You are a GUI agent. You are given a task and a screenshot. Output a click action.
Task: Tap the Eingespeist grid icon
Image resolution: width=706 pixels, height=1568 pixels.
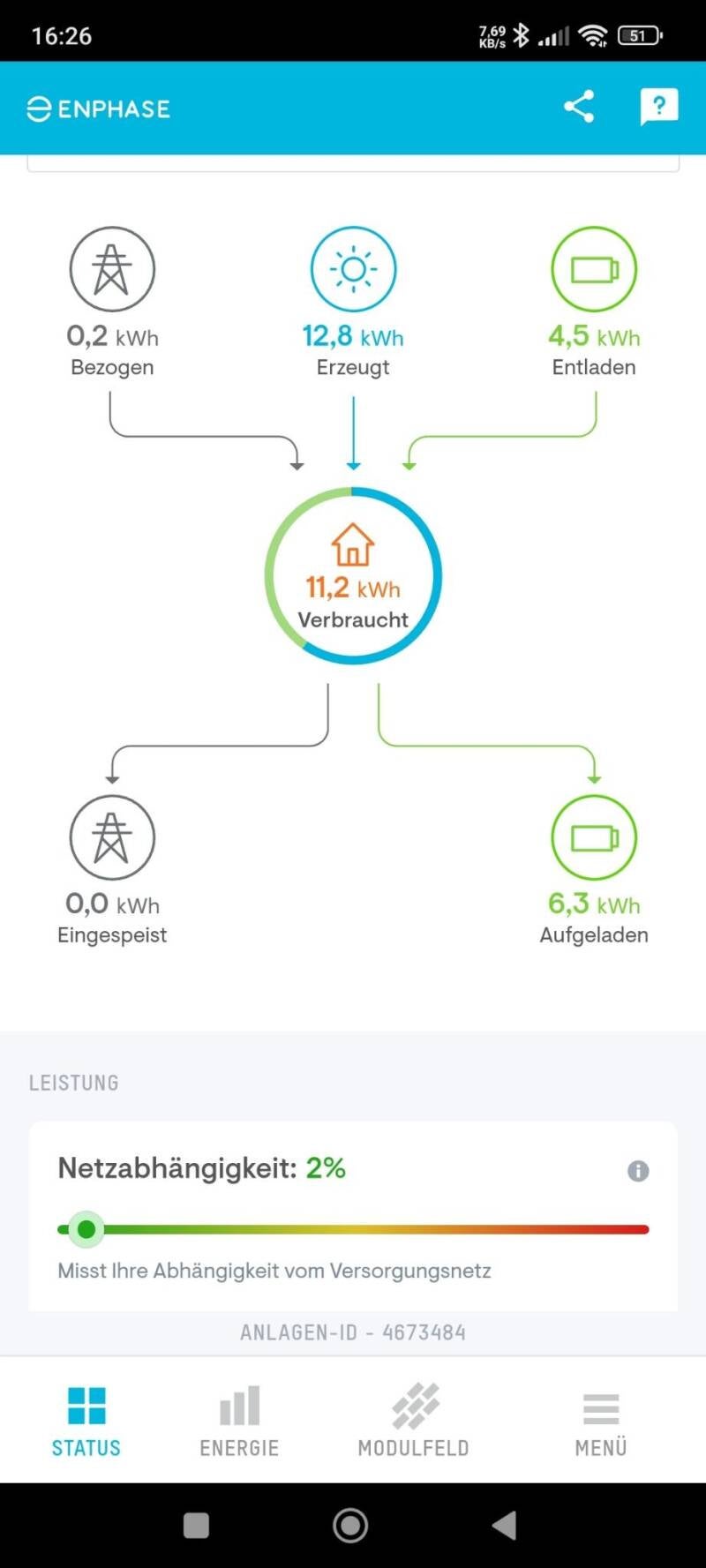click(112, 837)
